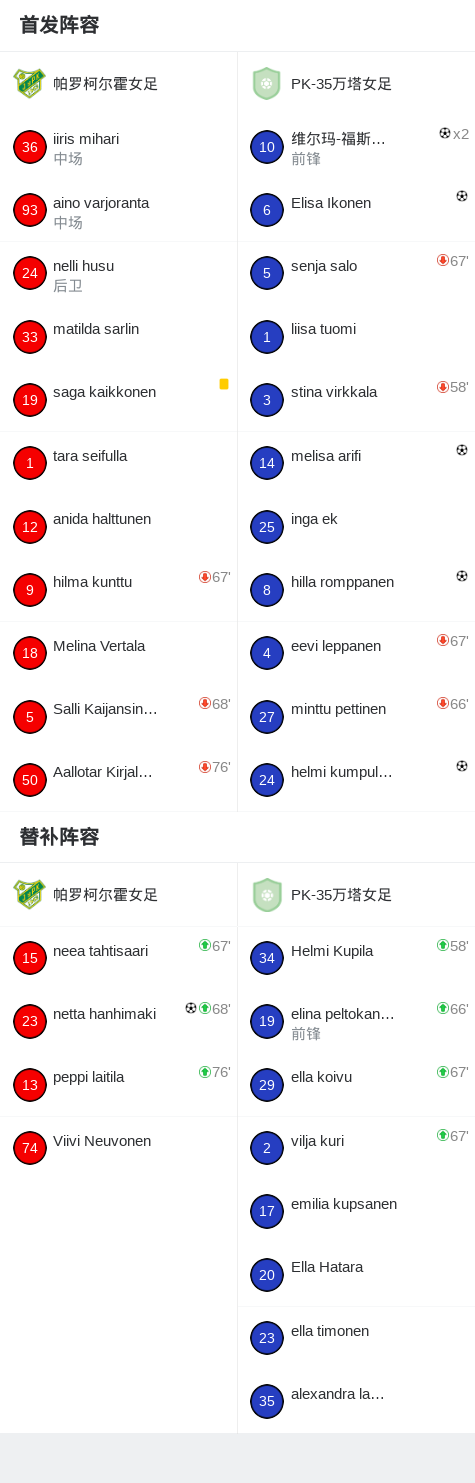Open the 帕罗柯尔霍女足 team in starting lineup

118,84
